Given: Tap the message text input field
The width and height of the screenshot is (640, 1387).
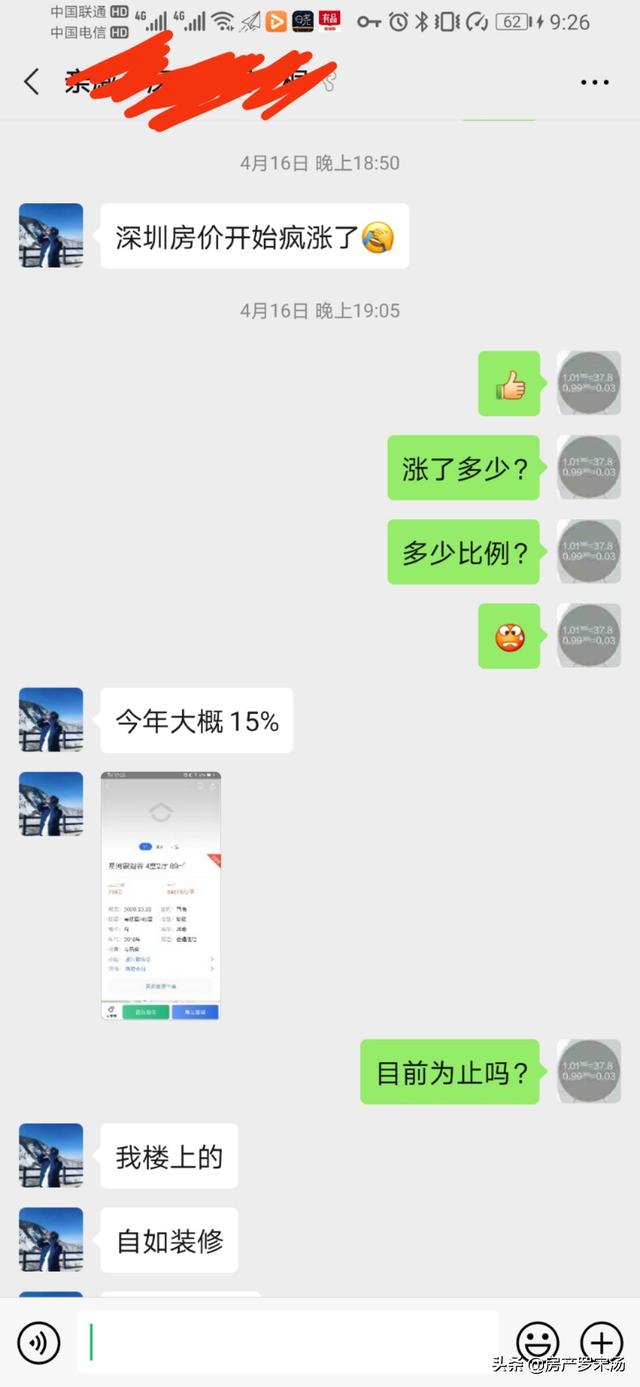Looking at the screenshot, I should tap(287, 1342).
